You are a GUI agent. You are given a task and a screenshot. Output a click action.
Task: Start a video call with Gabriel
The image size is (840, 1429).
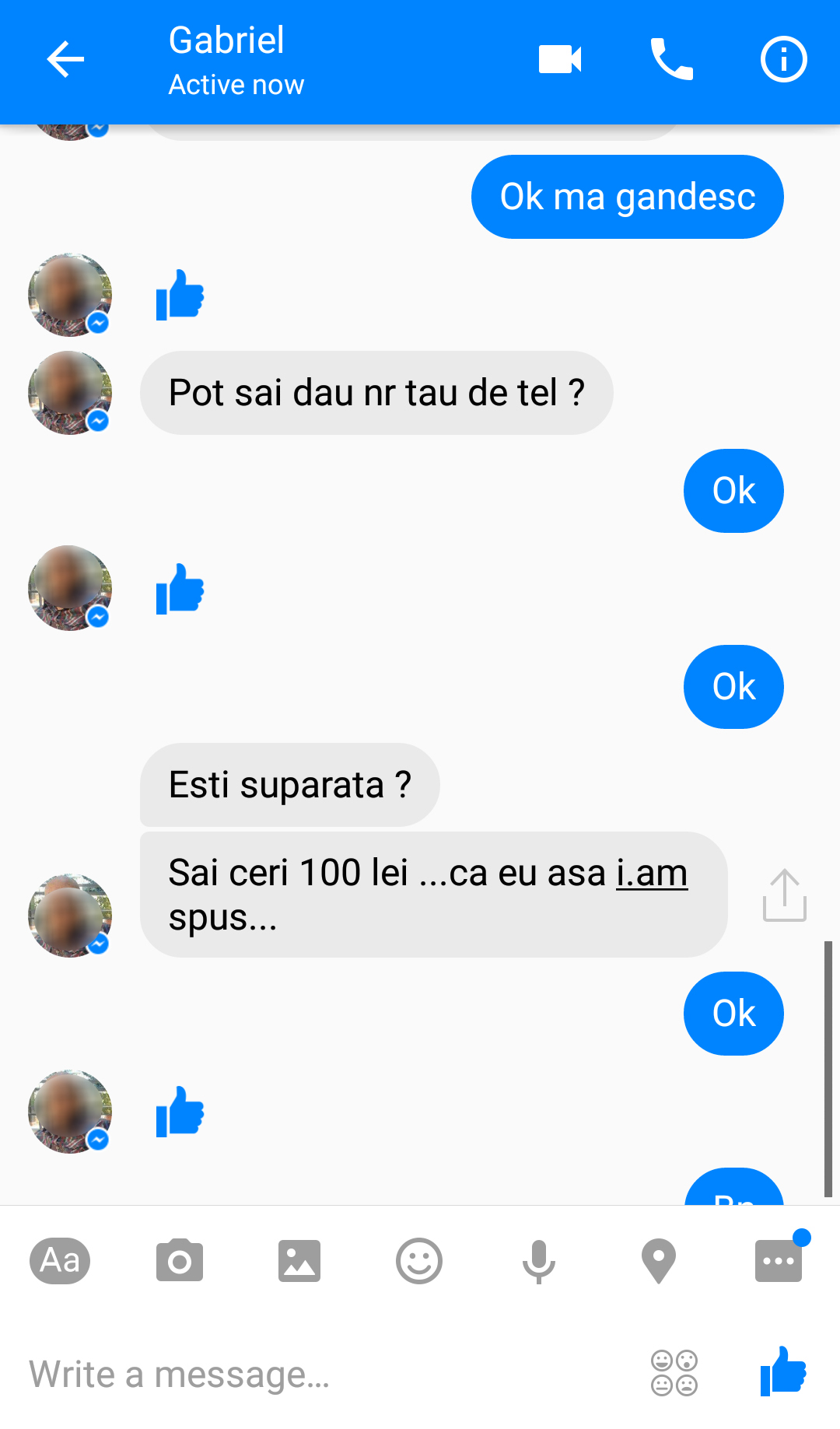[560, 60]
